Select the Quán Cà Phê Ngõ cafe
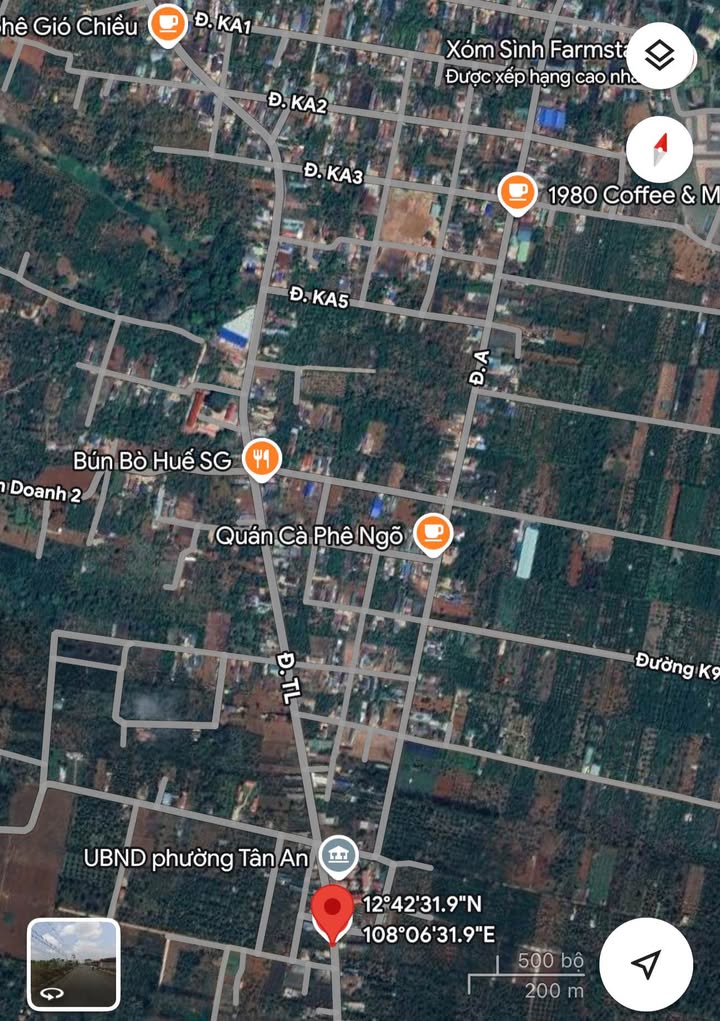 (x=433, y=534)
